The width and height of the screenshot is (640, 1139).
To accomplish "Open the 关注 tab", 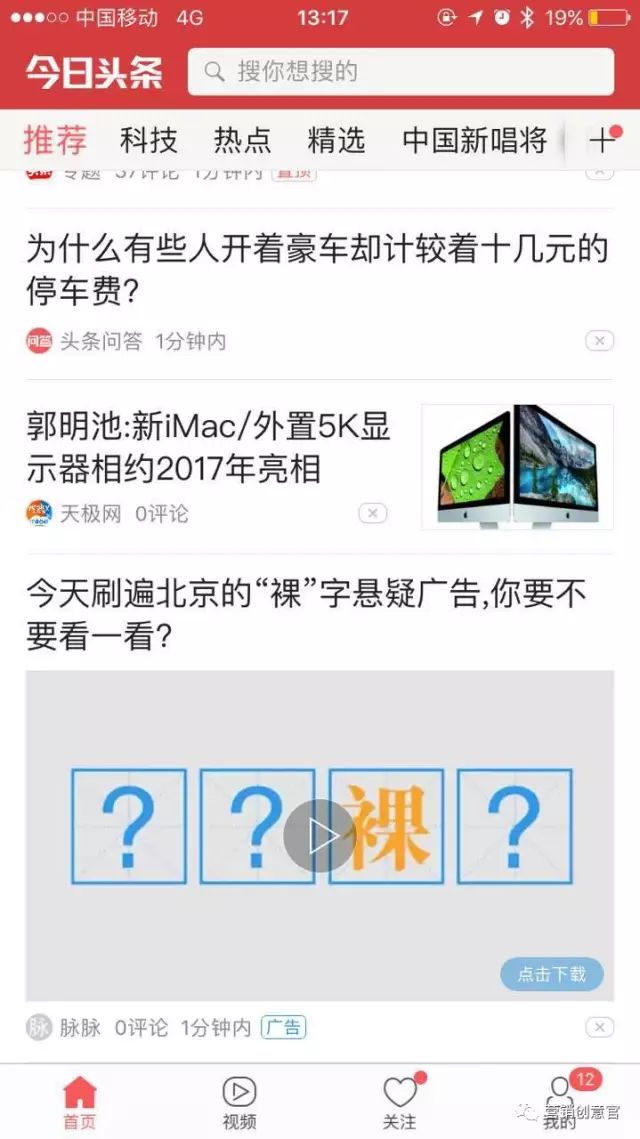I will pos(400,1101).
